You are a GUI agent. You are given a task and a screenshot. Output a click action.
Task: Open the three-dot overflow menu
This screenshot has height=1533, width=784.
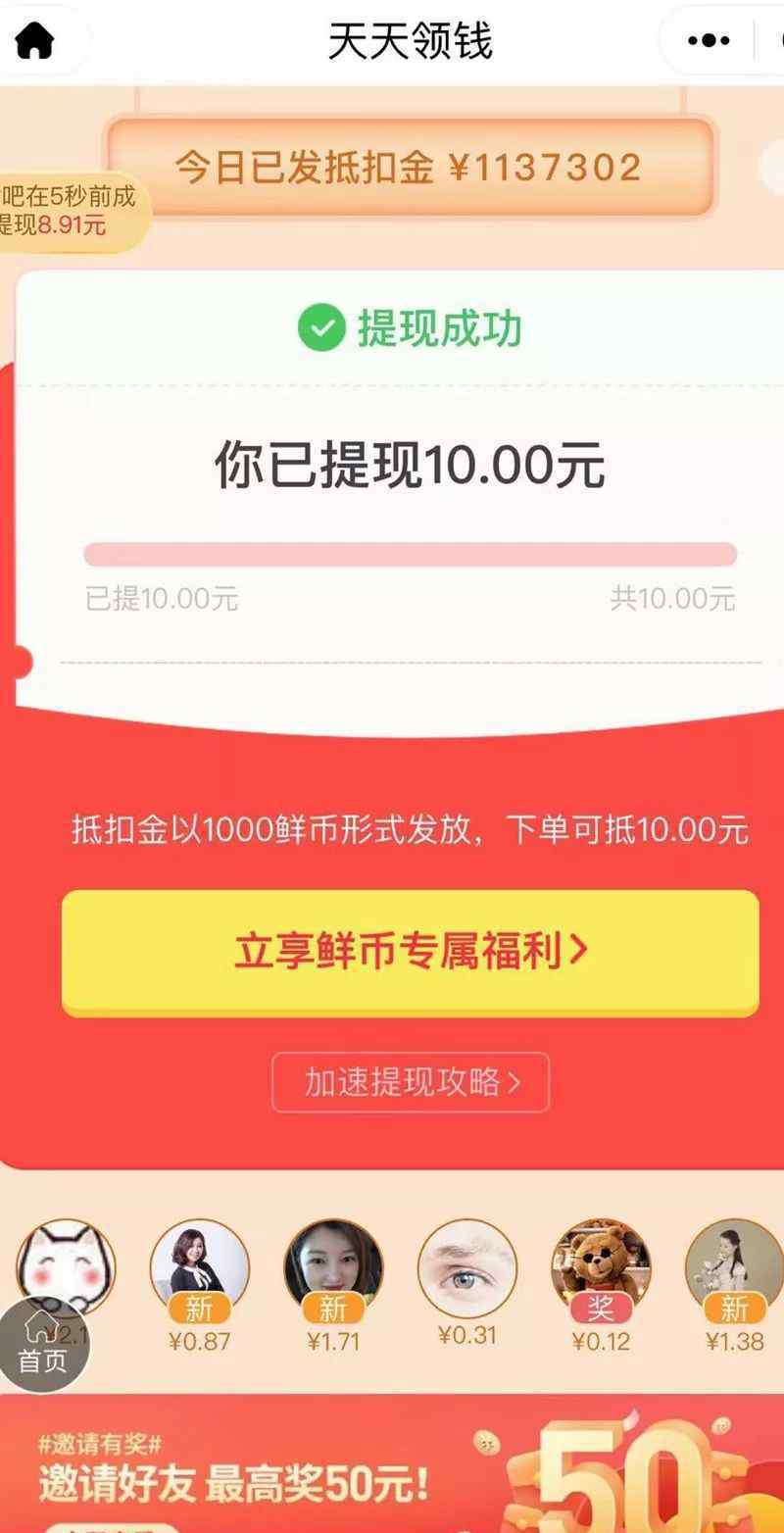point(709,41)
